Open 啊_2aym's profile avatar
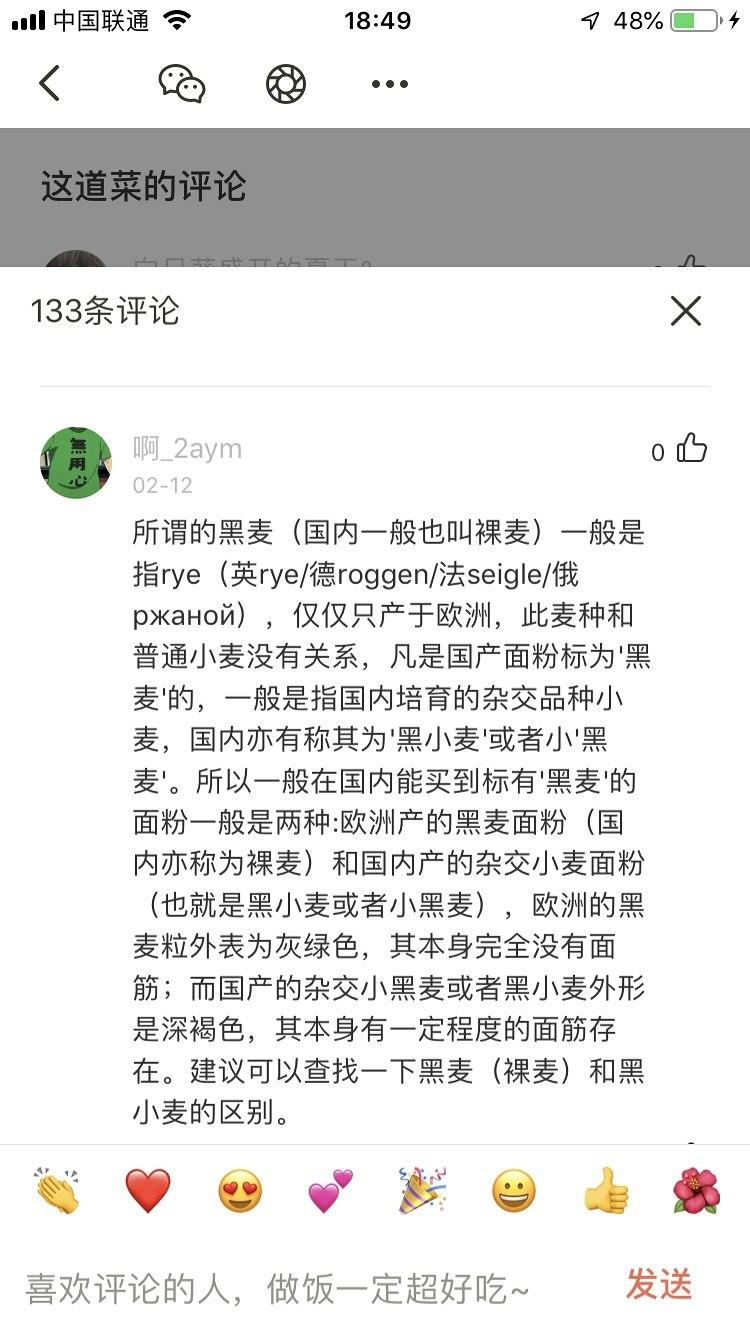 point(76,462)
